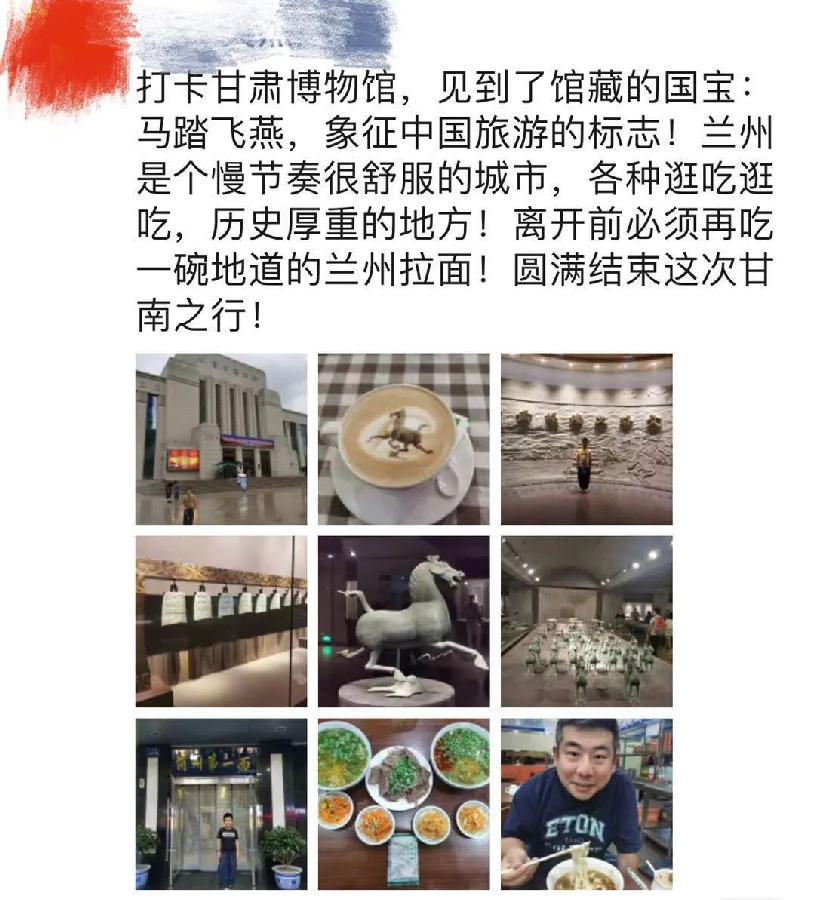The height and width of the screenshot is (900, 815).
Task: Open the photo of hanging bronze chime bells
Action: coord(221,621)
